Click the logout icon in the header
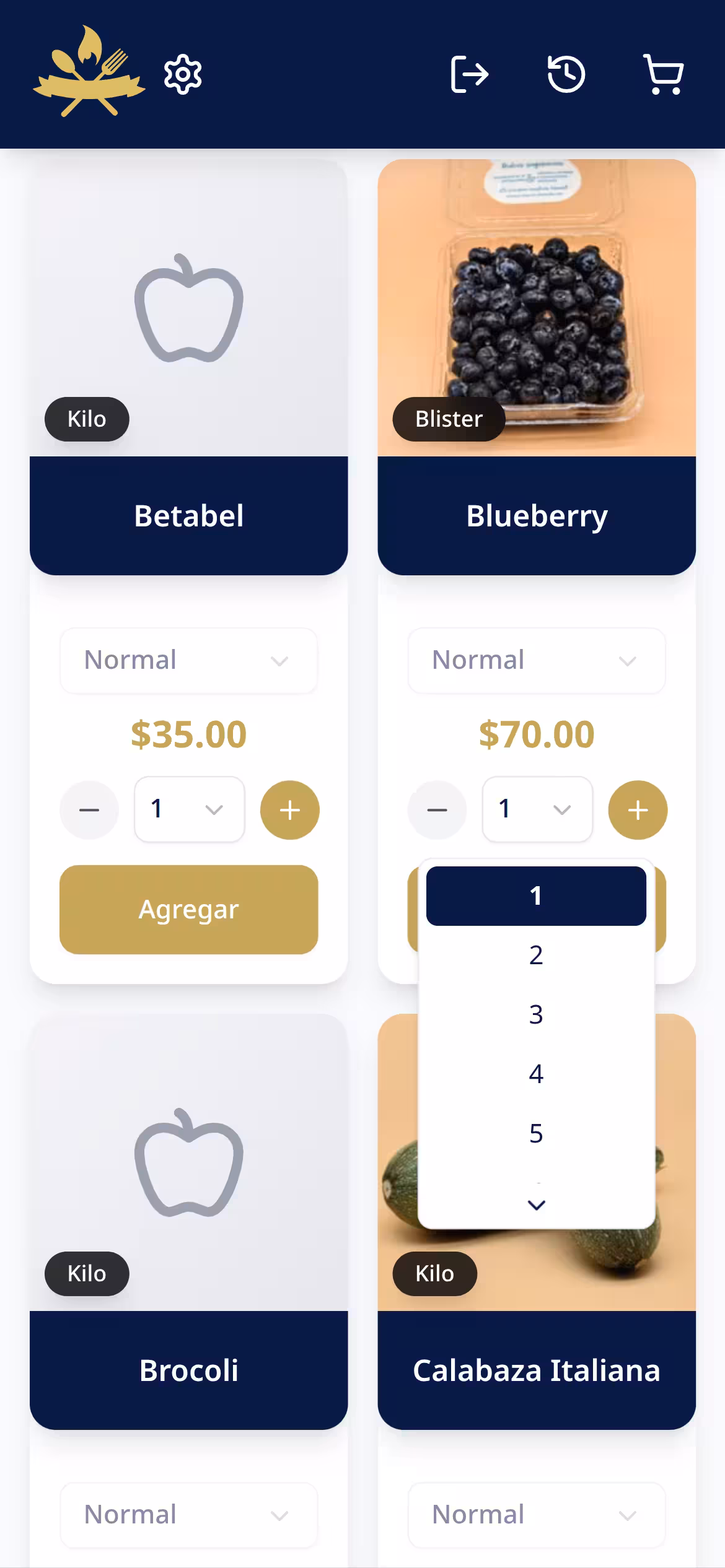Screen dimensions: 725x1568 pyautogui.click(x=468, y=74)
